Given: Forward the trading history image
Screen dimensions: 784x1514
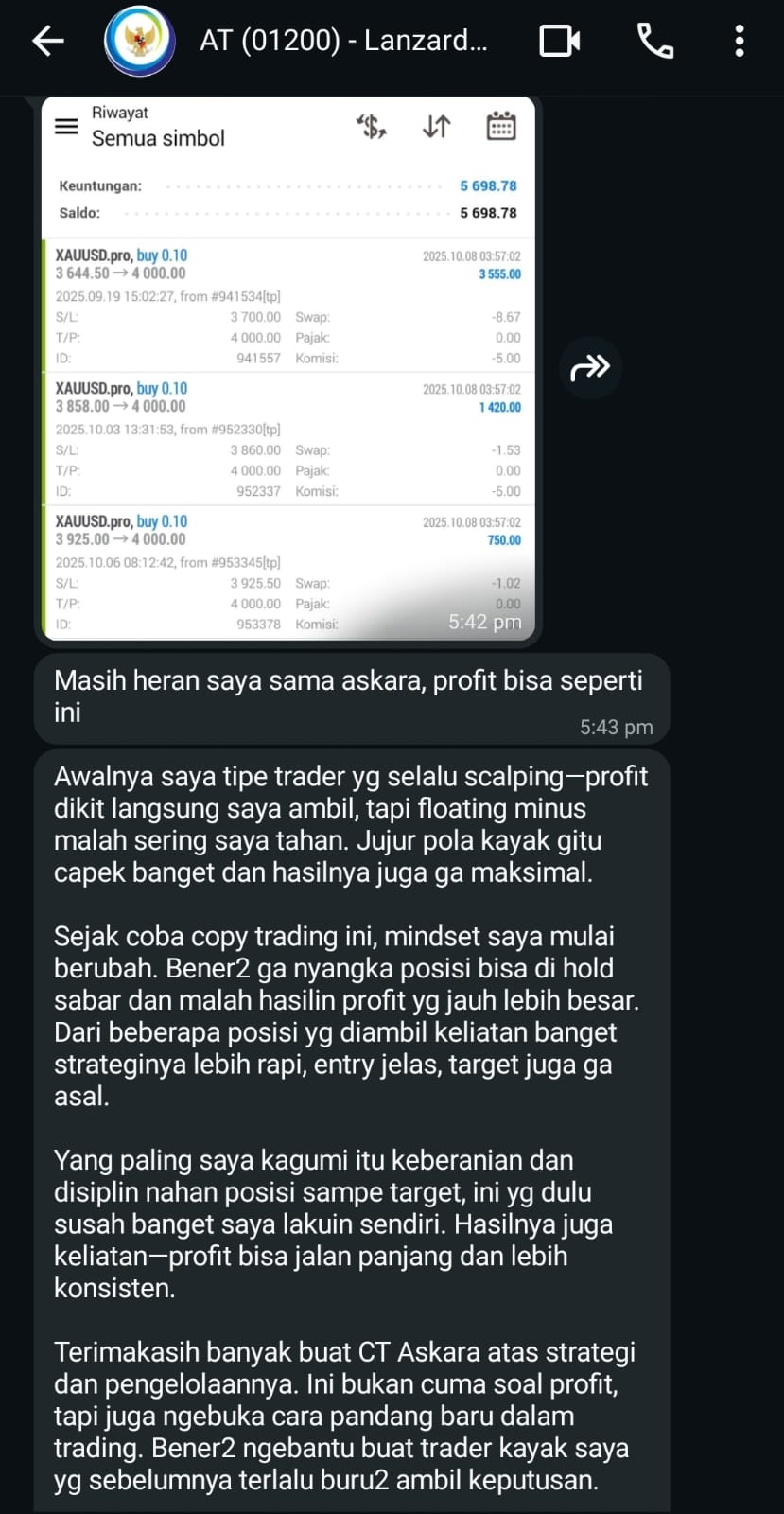Looking at the screenshot, I should 591,367.
